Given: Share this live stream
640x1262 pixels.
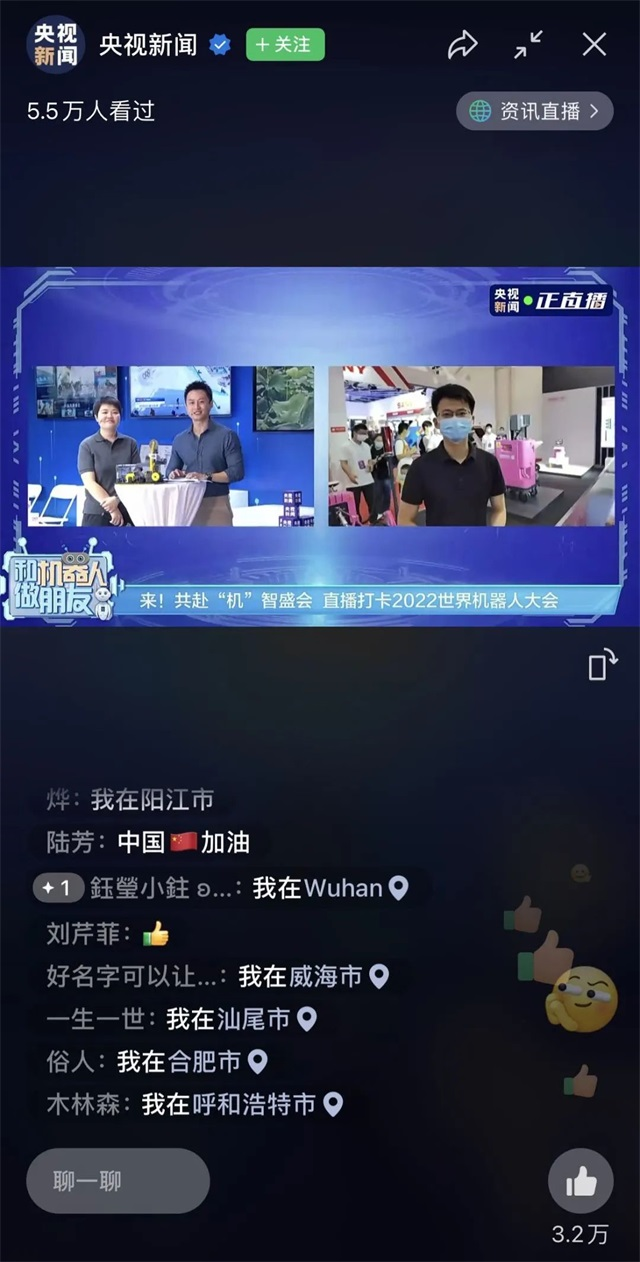Looking at the screenshot, I should 462,45.
